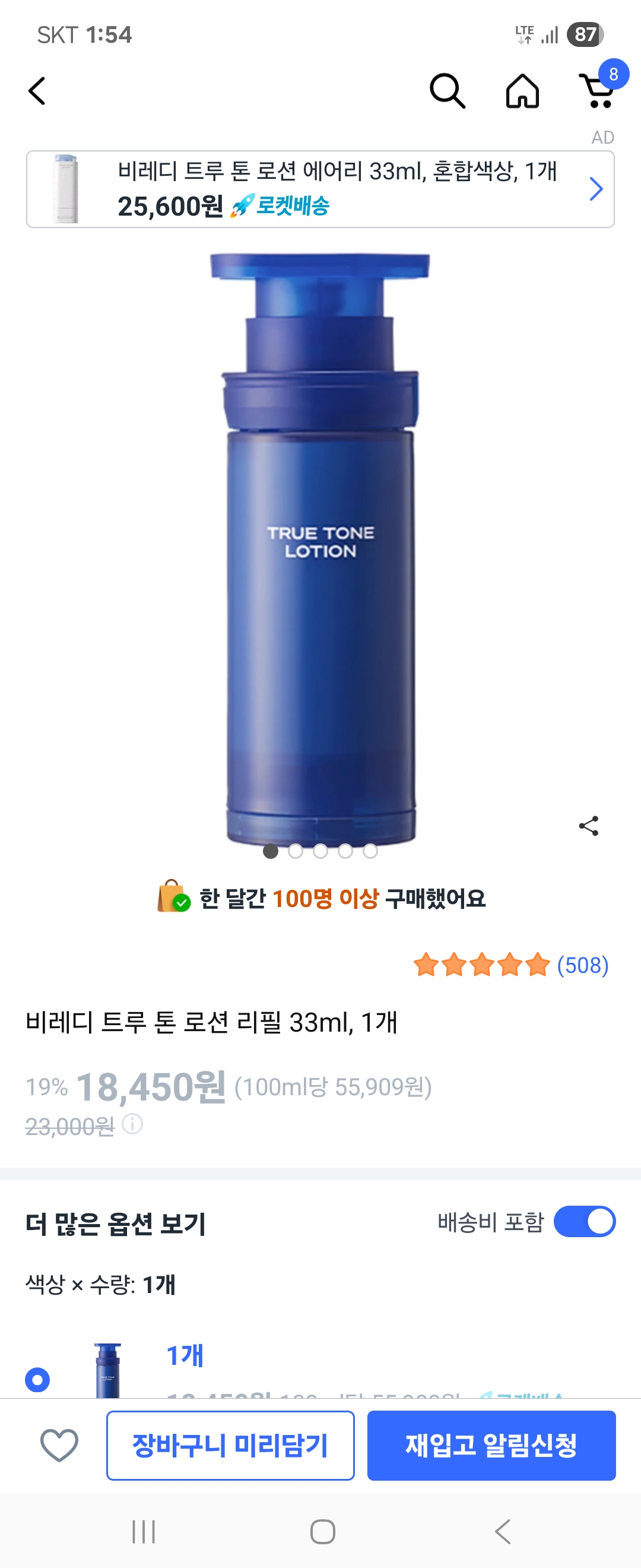Share this product

[x=588, y=826]
